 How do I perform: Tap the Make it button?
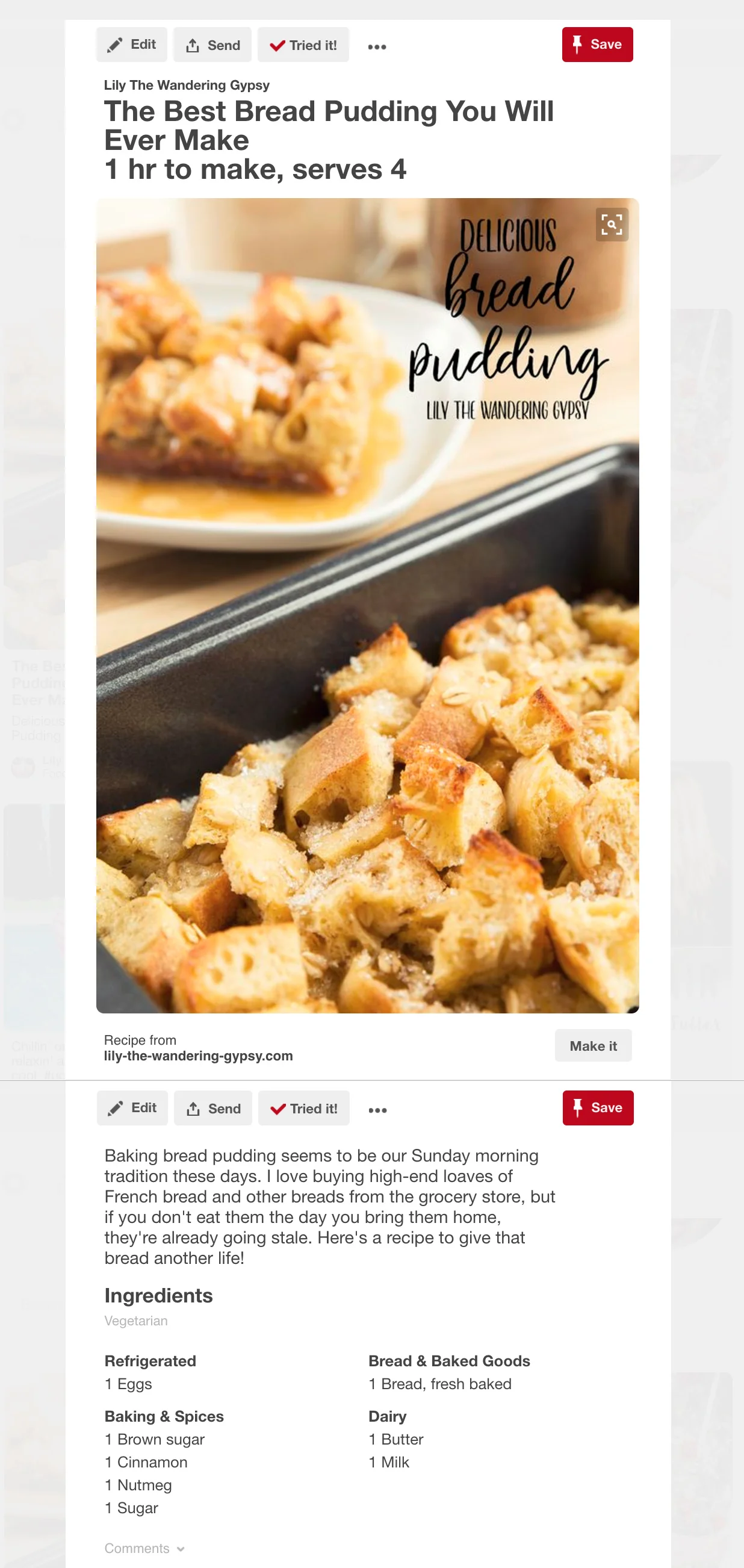coord(592,1045)
